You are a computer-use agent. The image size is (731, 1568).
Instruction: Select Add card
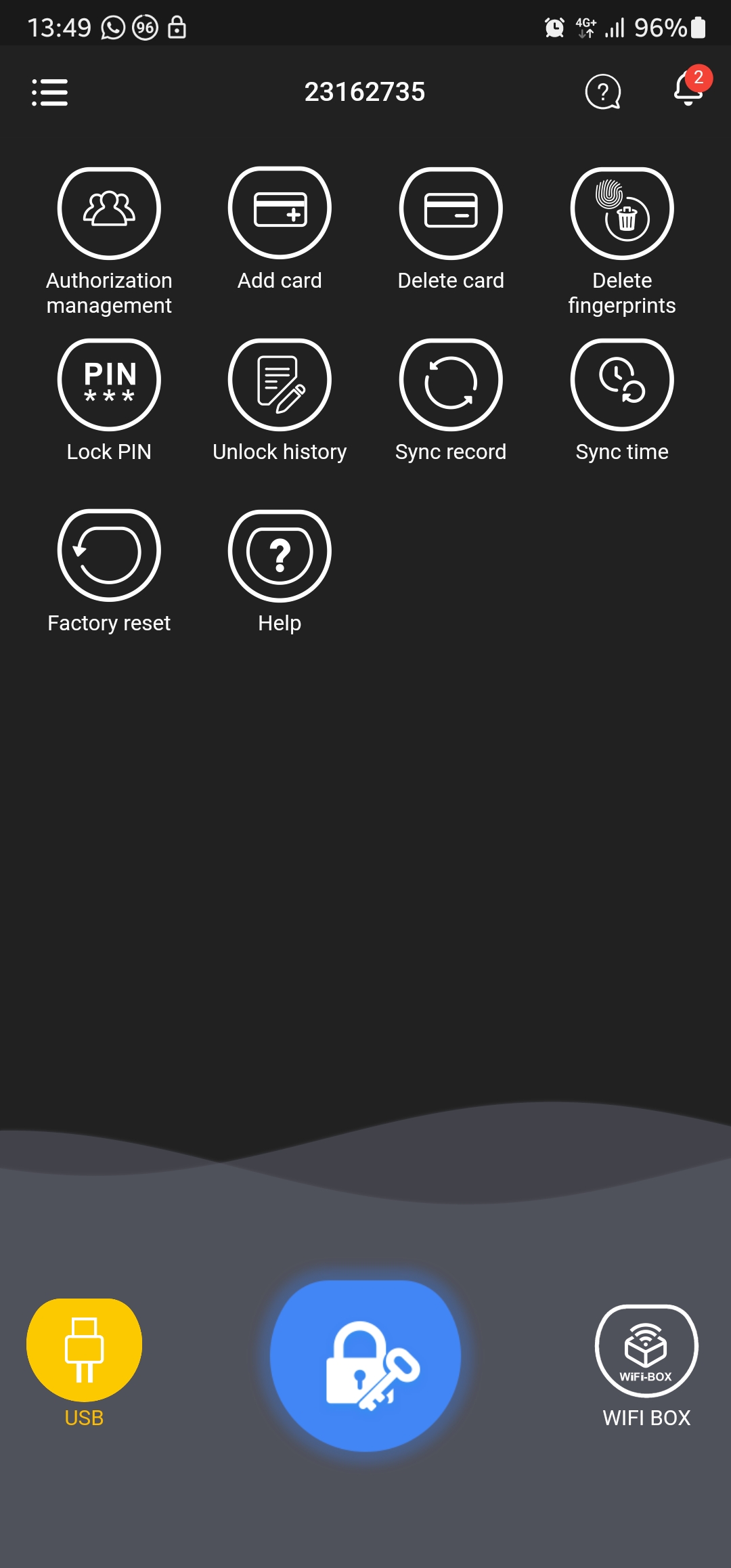click(280, 213)
